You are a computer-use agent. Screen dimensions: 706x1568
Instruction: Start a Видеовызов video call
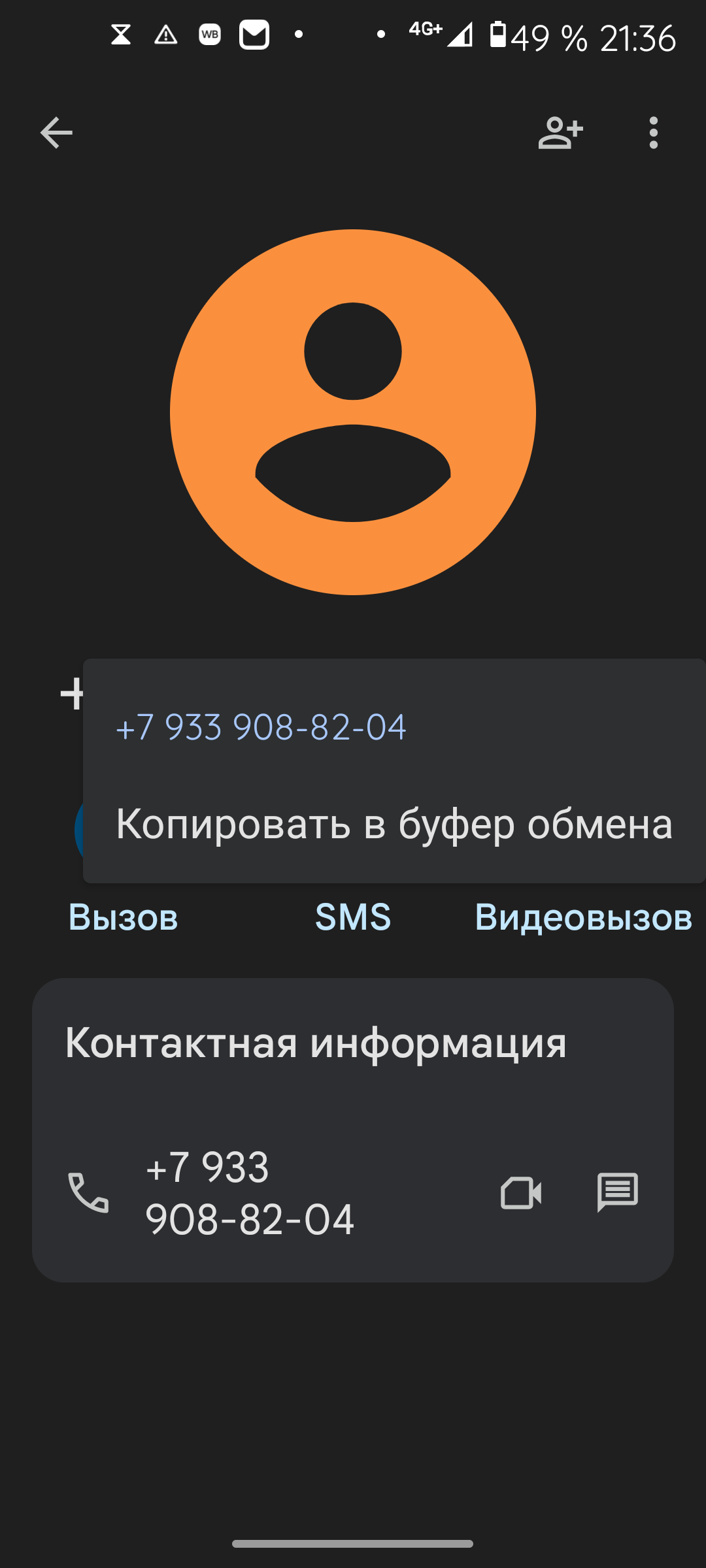point(583,917)
